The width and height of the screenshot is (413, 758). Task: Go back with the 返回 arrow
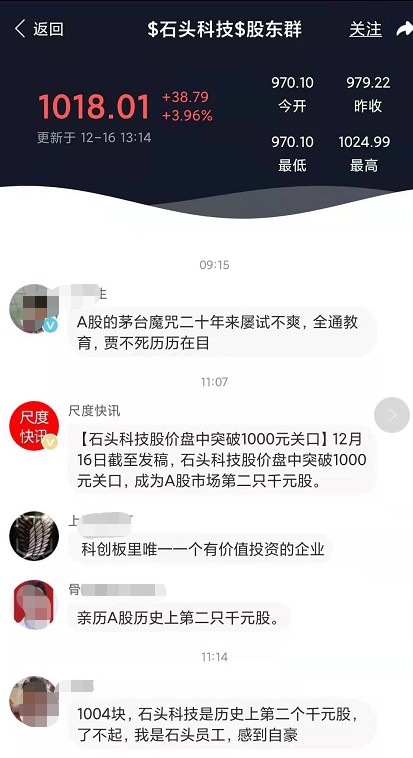(x=39, y=29)
